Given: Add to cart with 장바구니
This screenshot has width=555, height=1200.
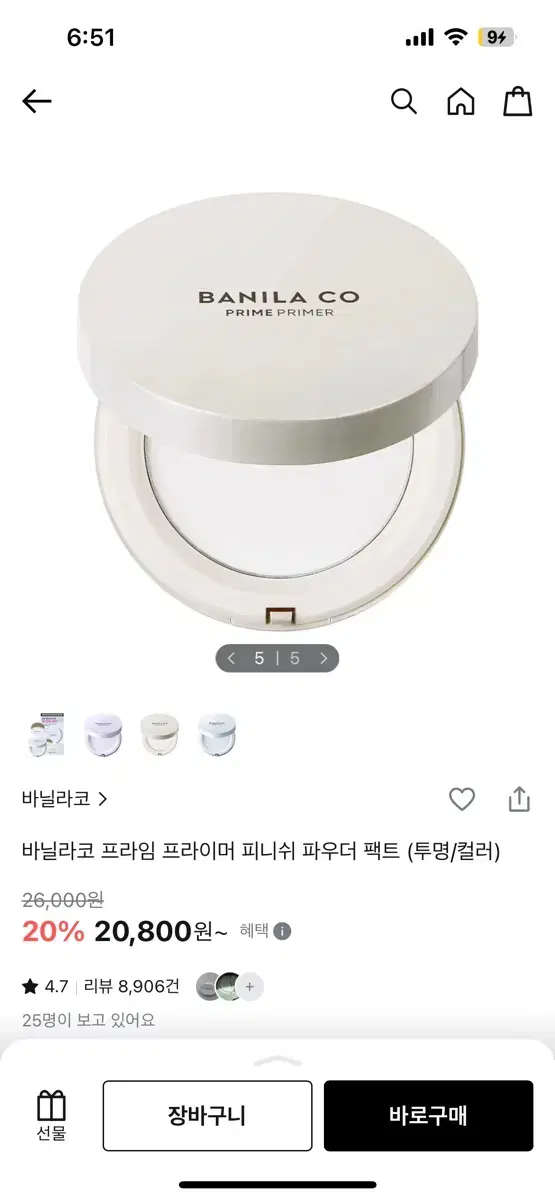Looking at the screenshot, I should [x=206, y=1115].
